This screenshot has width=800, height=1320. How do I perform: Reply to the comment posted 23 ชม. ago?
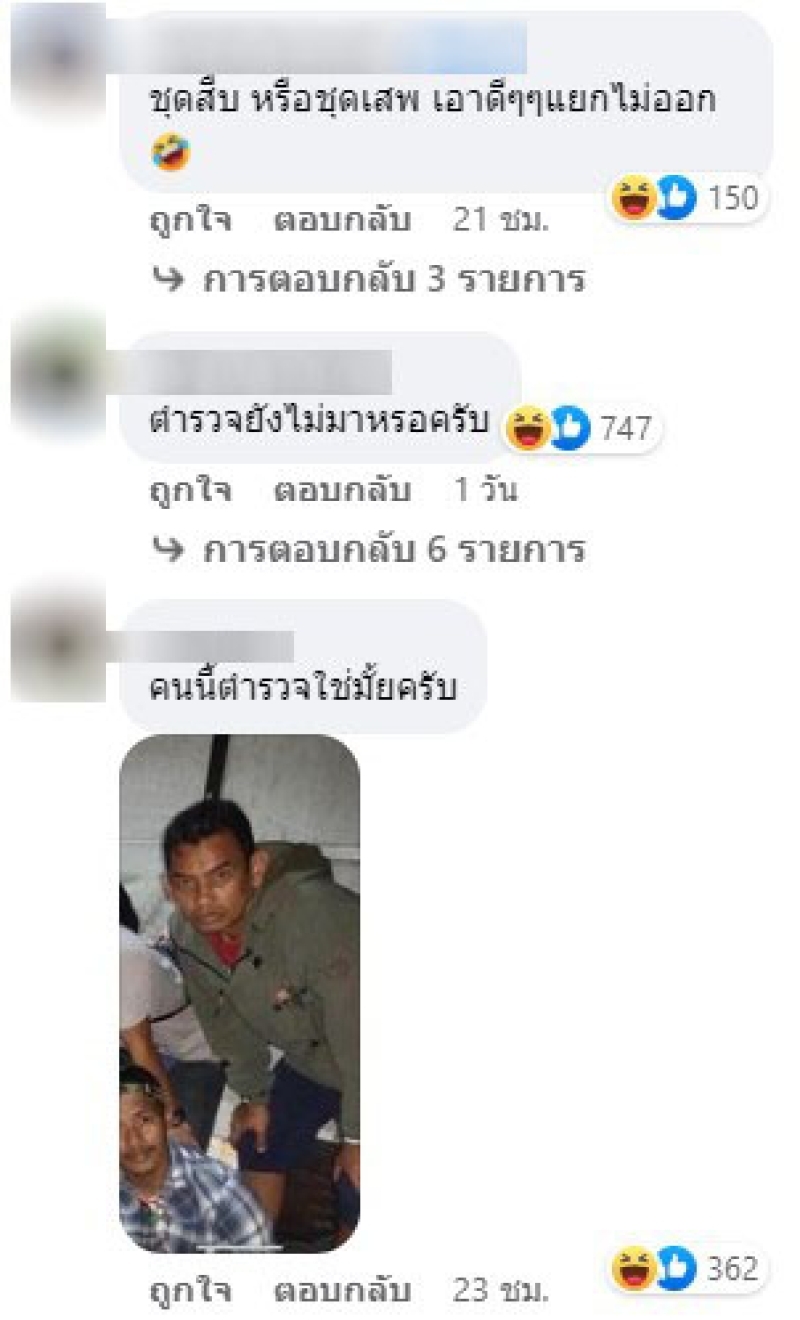[342, 1291]
